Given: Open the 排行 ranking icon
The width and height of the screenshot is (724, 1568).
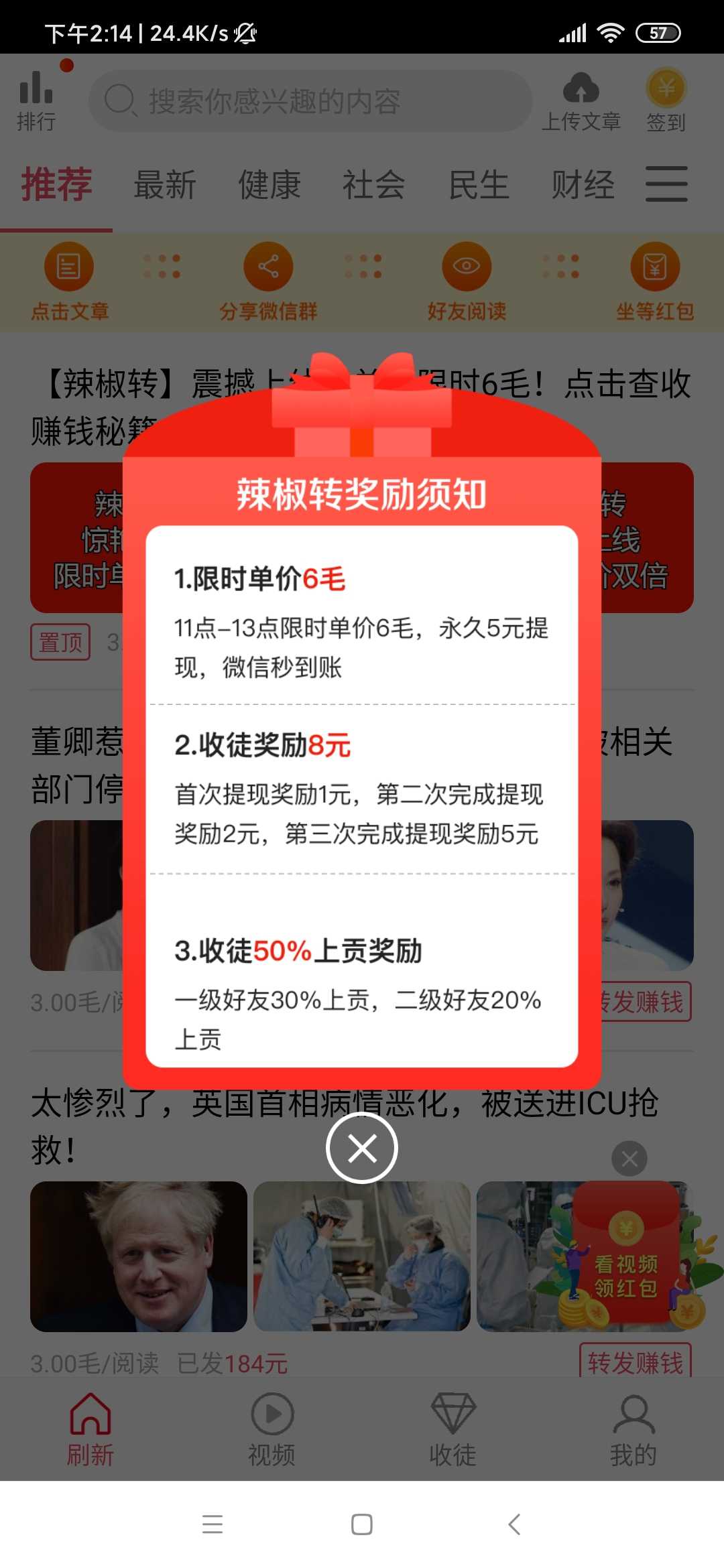Looking at the screenshot, I should click(x=36, y=99).
